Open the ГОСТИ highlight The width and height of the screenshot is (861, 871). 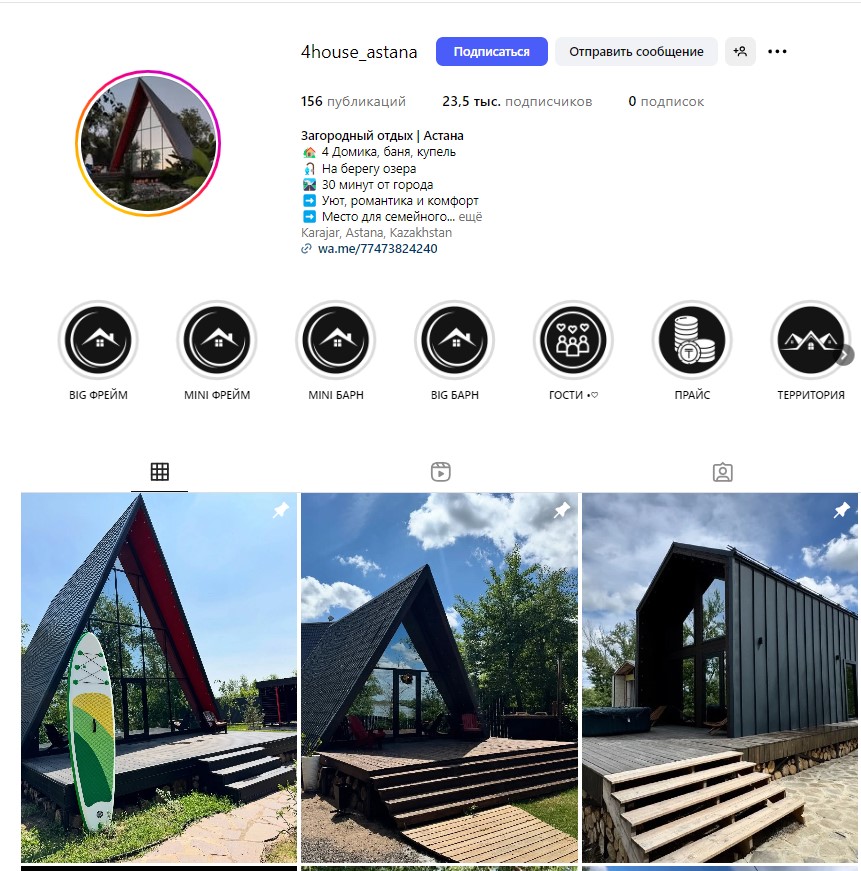[573, 341]
